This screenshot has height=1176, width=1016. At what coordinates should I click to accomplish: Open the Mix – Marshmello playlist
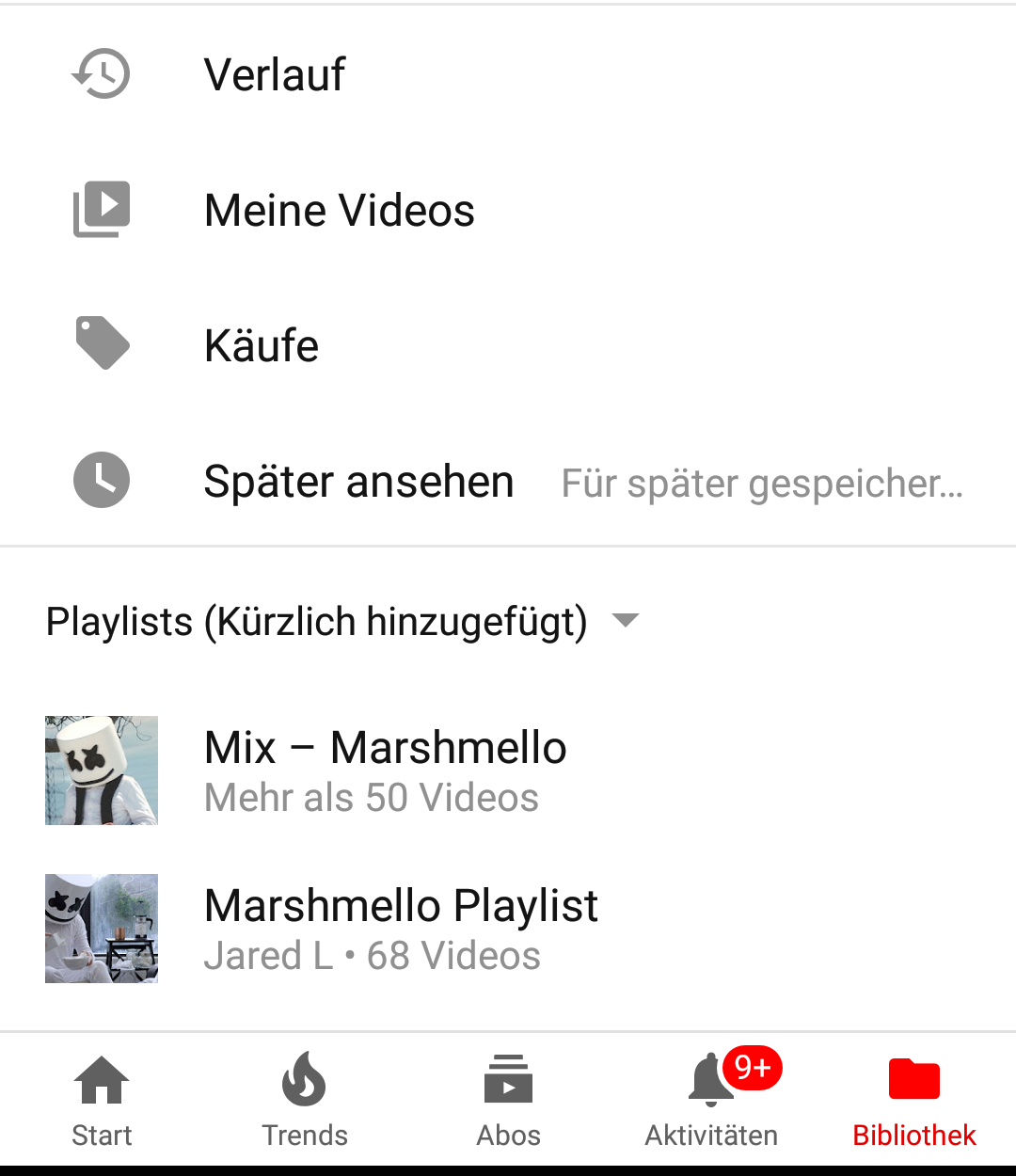[385, 771]
